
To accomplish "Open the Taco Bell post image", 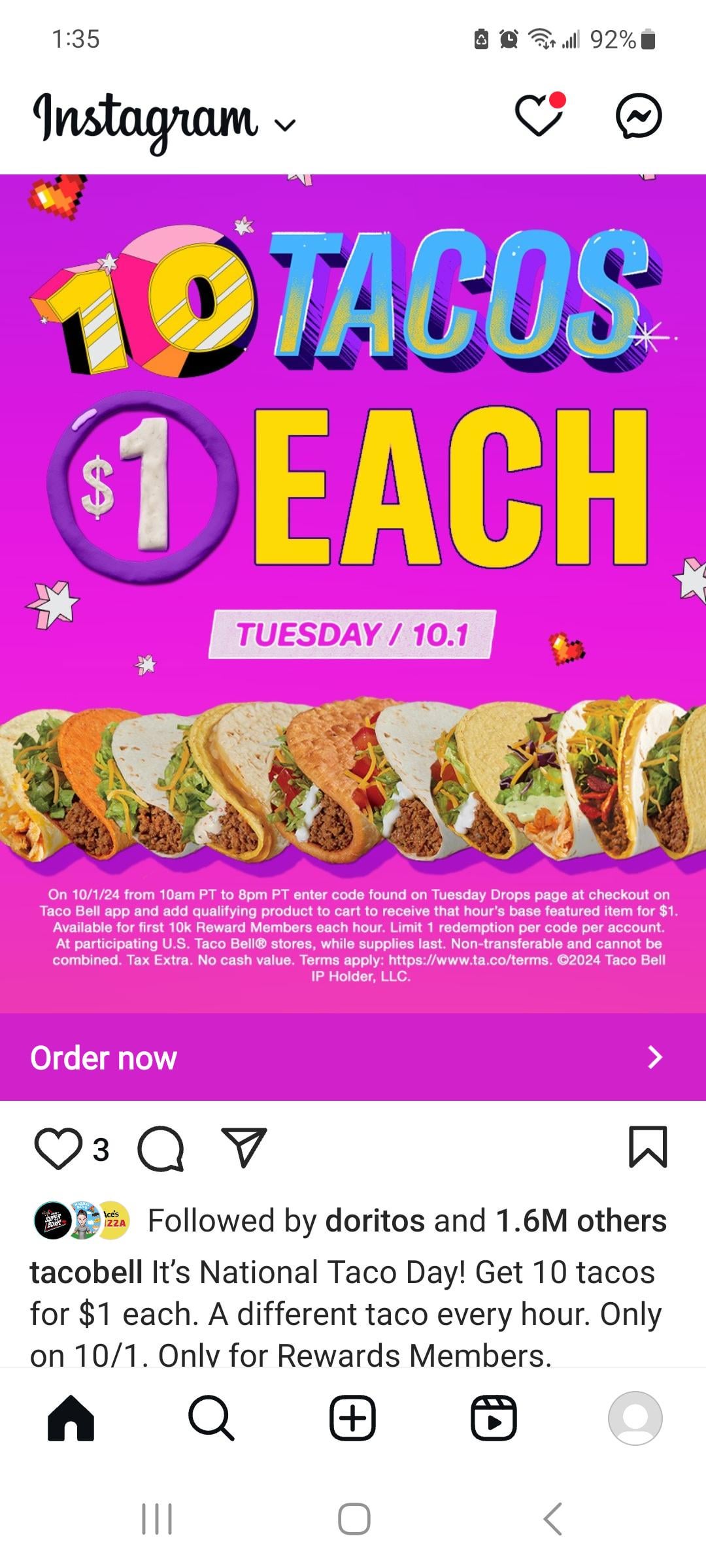I will tap(353, 588).
